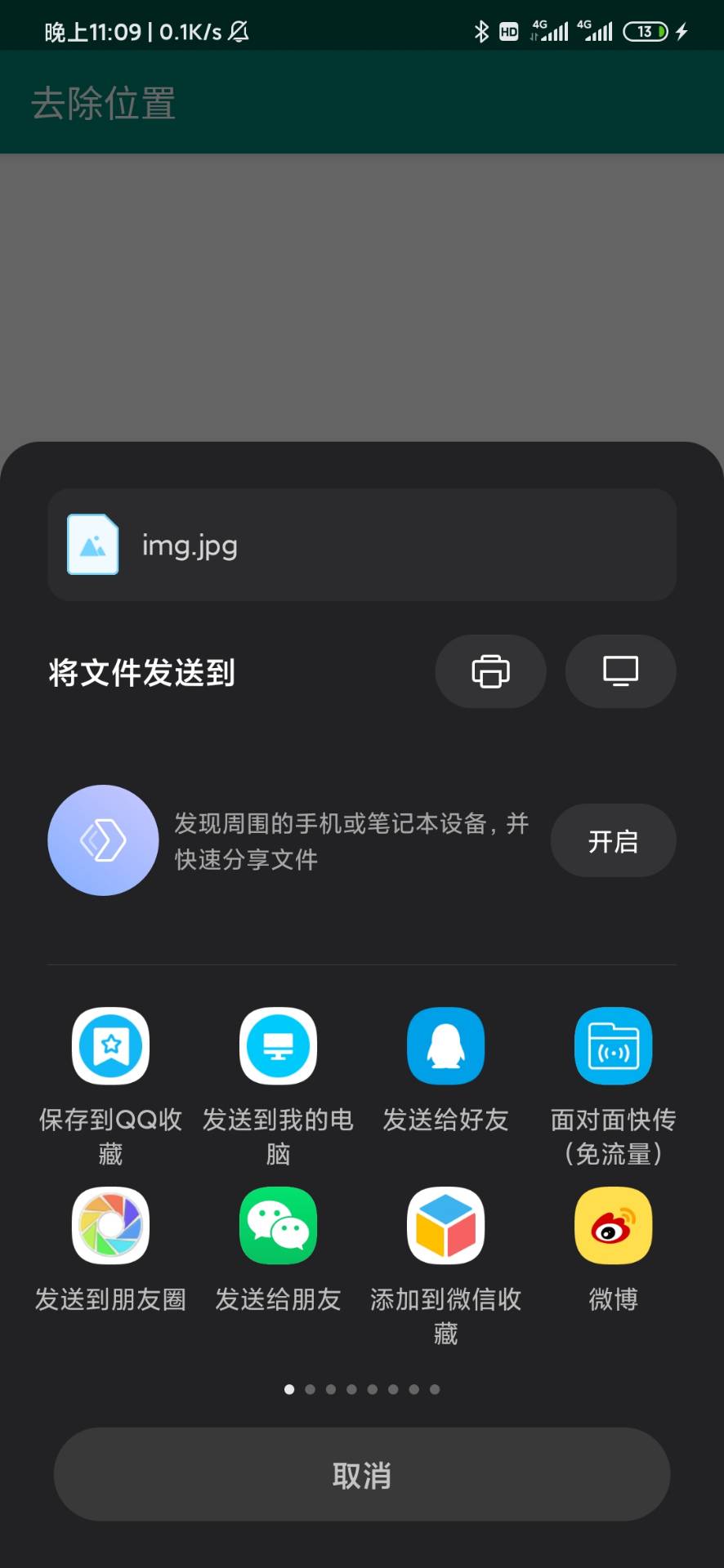Tap the print icon button
The height and width of the screenshot is (1568, 724).
(x=490, y=671)
